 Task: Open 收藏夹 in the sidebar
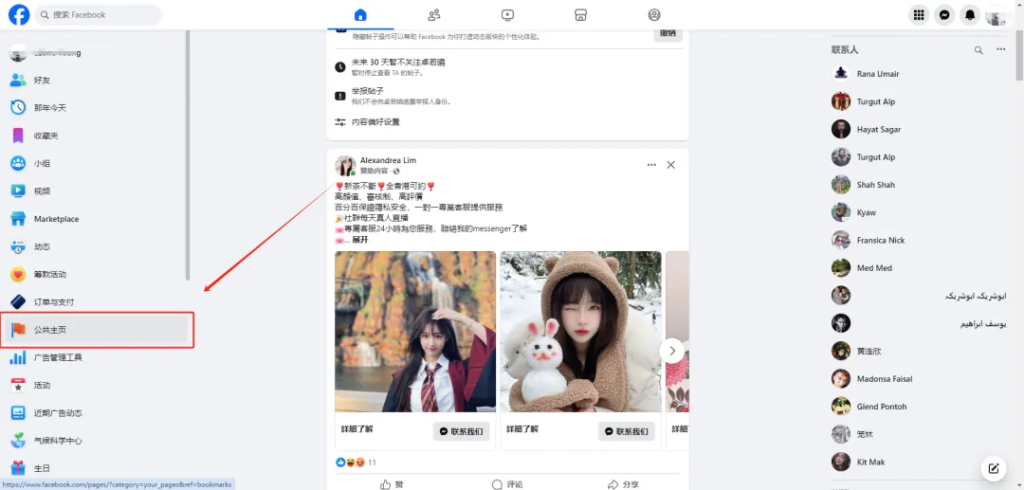46,135
